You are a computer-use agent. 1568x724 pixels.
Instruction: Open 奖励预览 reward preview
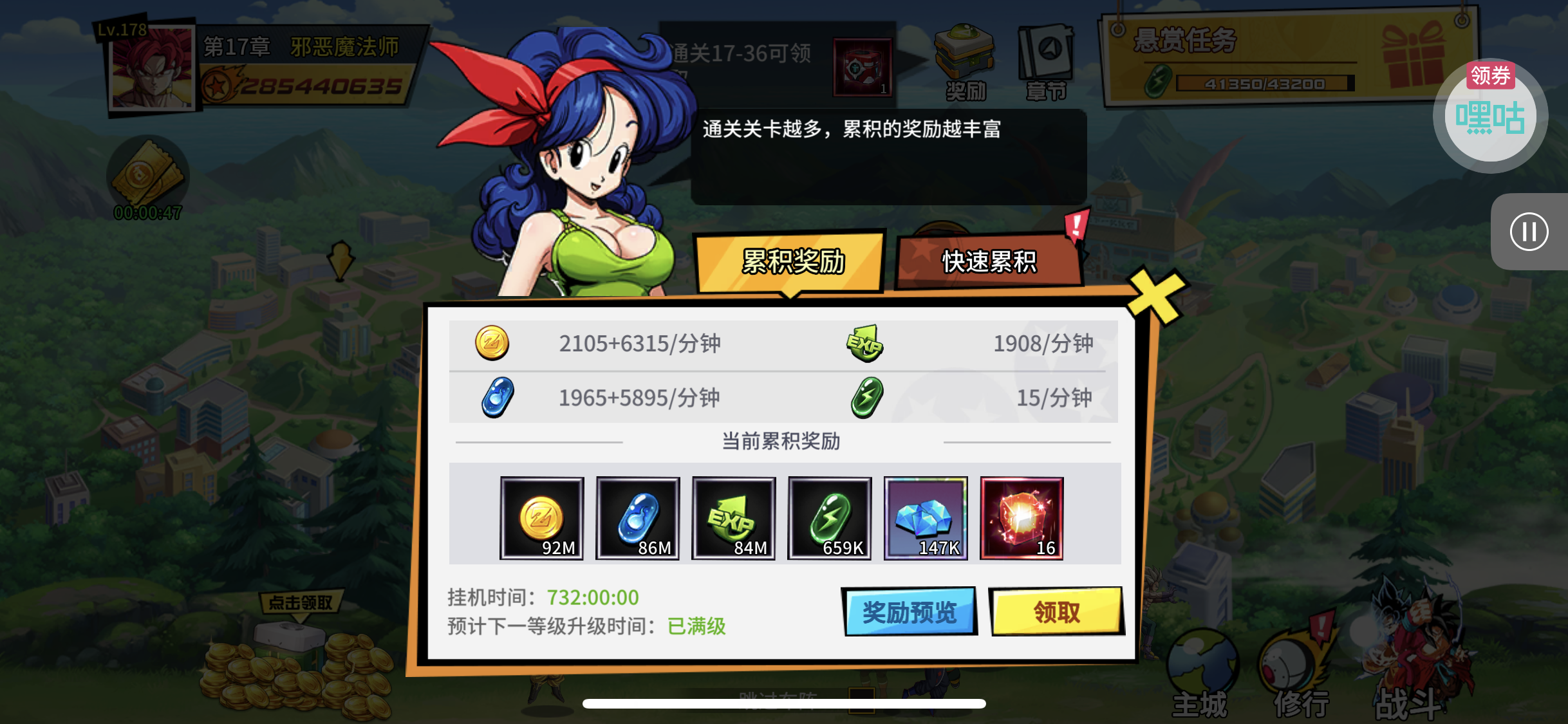tap(909, 611)
